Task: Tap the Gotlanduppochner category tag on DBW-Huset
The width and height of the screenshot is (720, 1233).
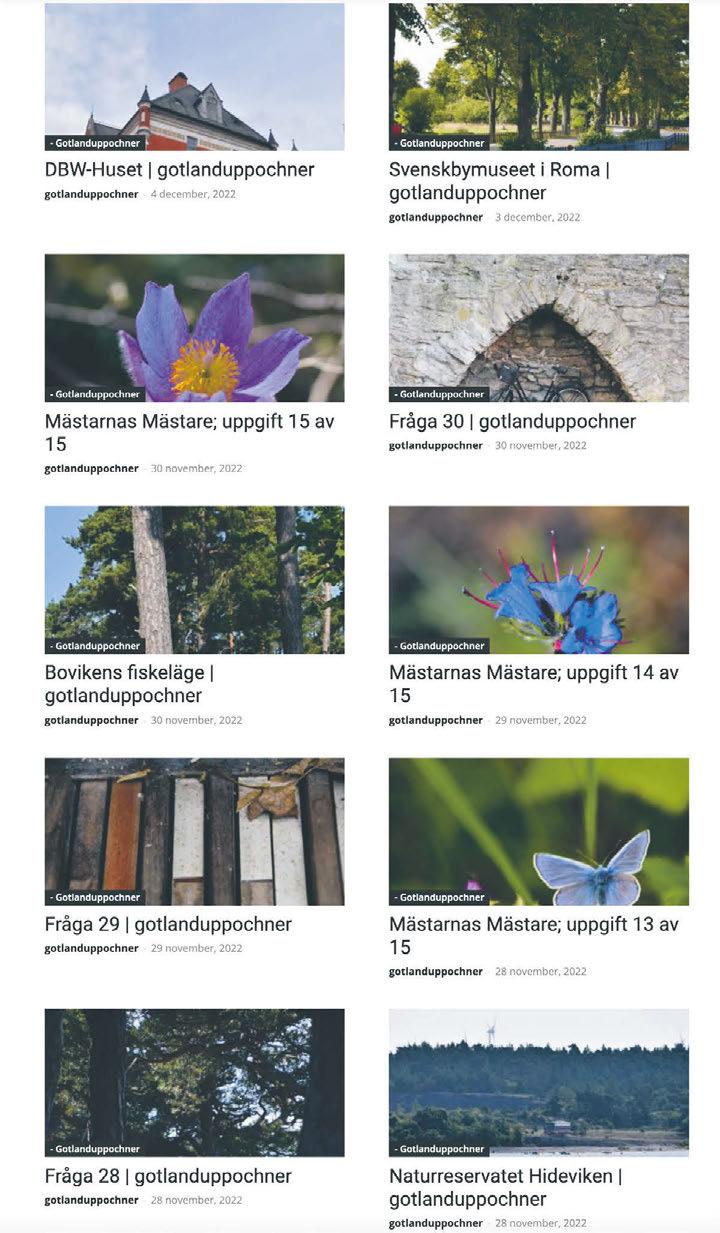Action: point(95,143)
